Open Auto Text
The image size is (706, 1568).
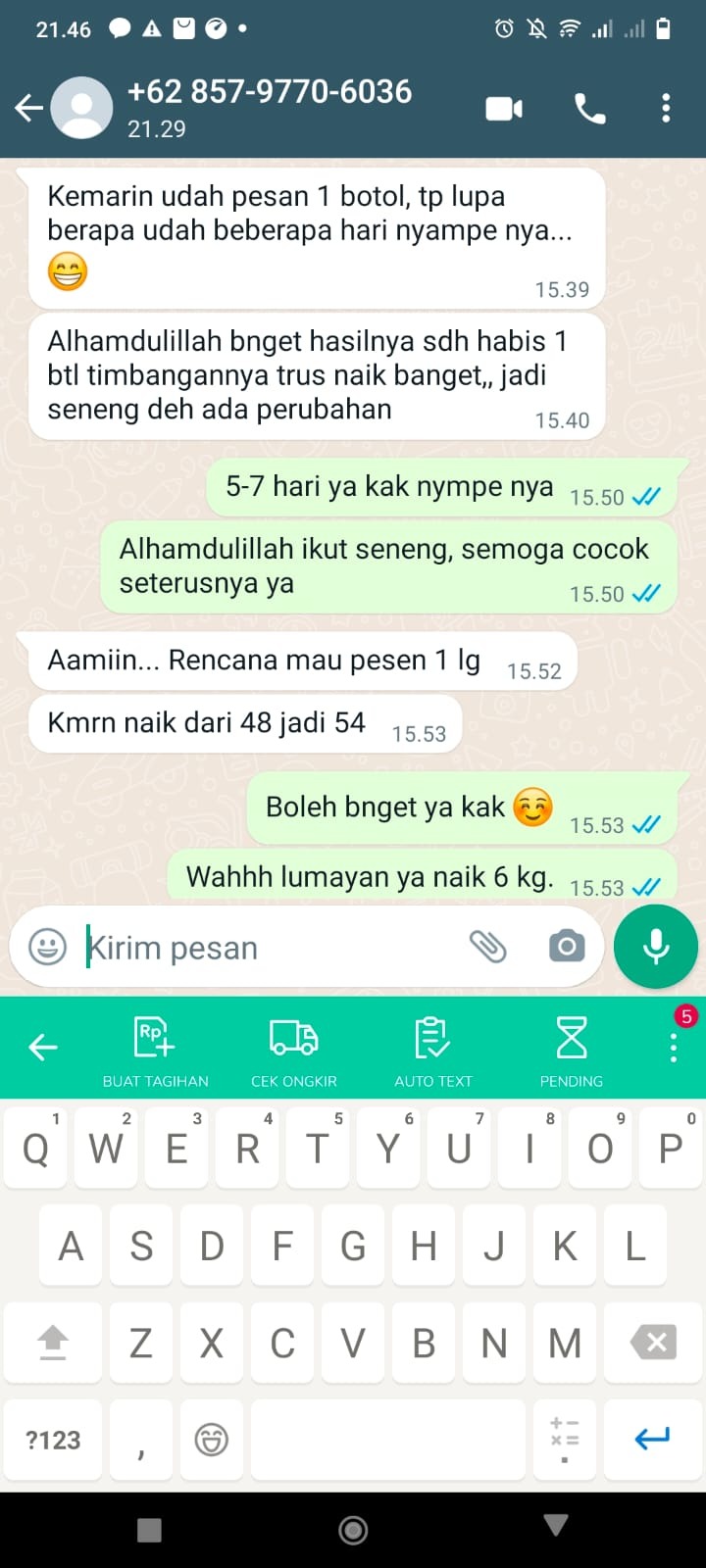[x=432, y=1051]
